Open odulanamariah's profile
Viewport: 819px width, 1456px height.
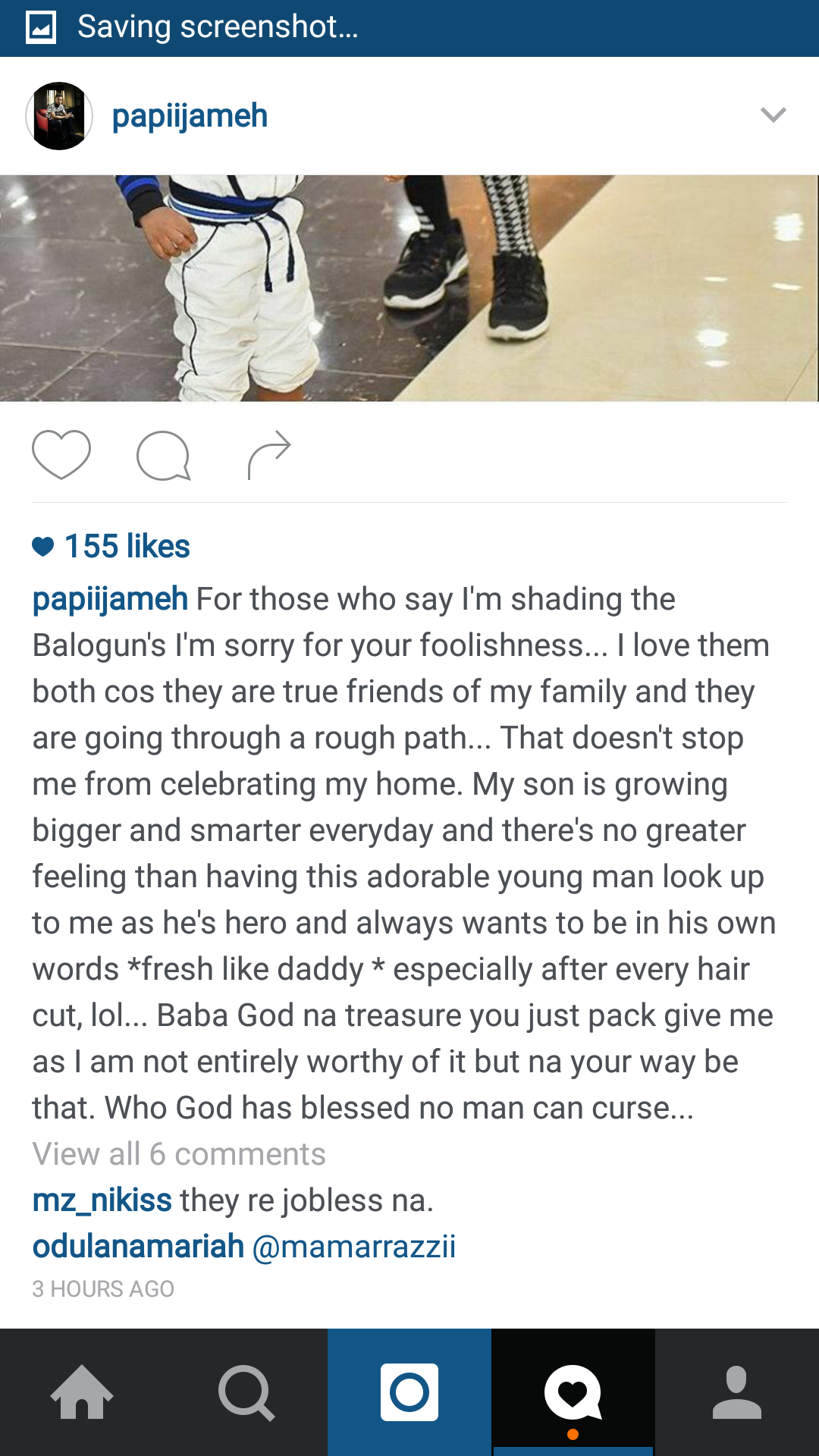coord(138,1247)
